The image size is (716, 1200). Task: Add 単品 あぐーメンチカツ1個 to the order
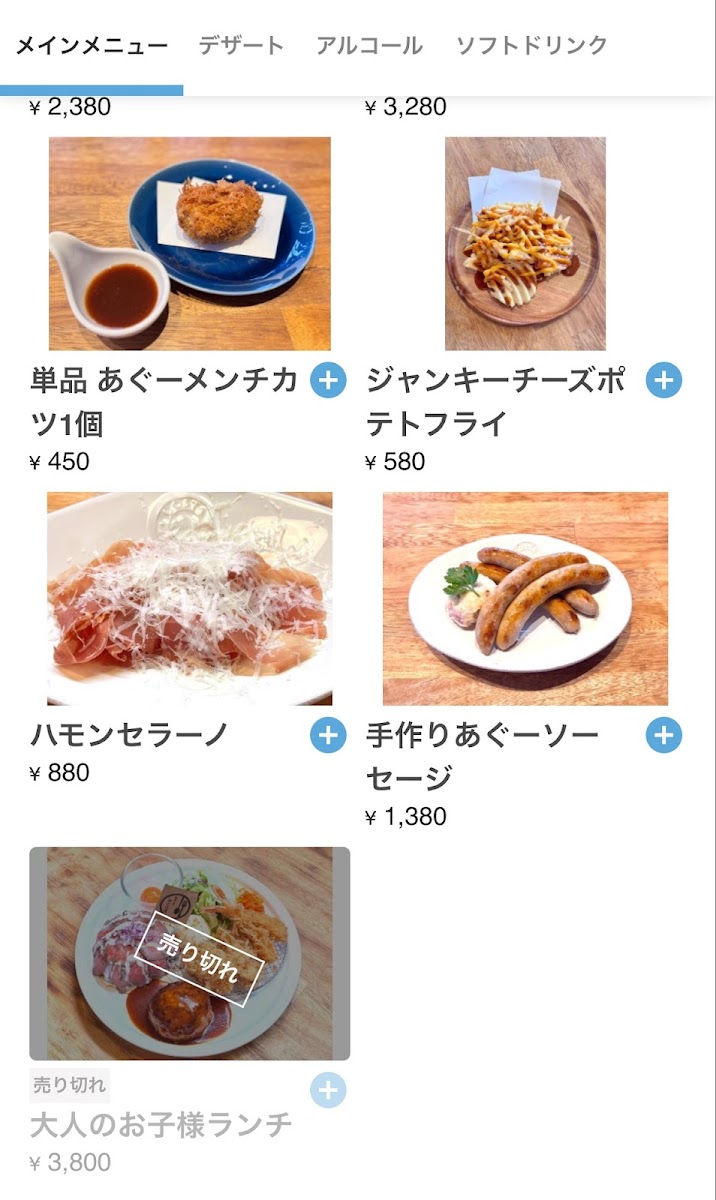(328, 380)
